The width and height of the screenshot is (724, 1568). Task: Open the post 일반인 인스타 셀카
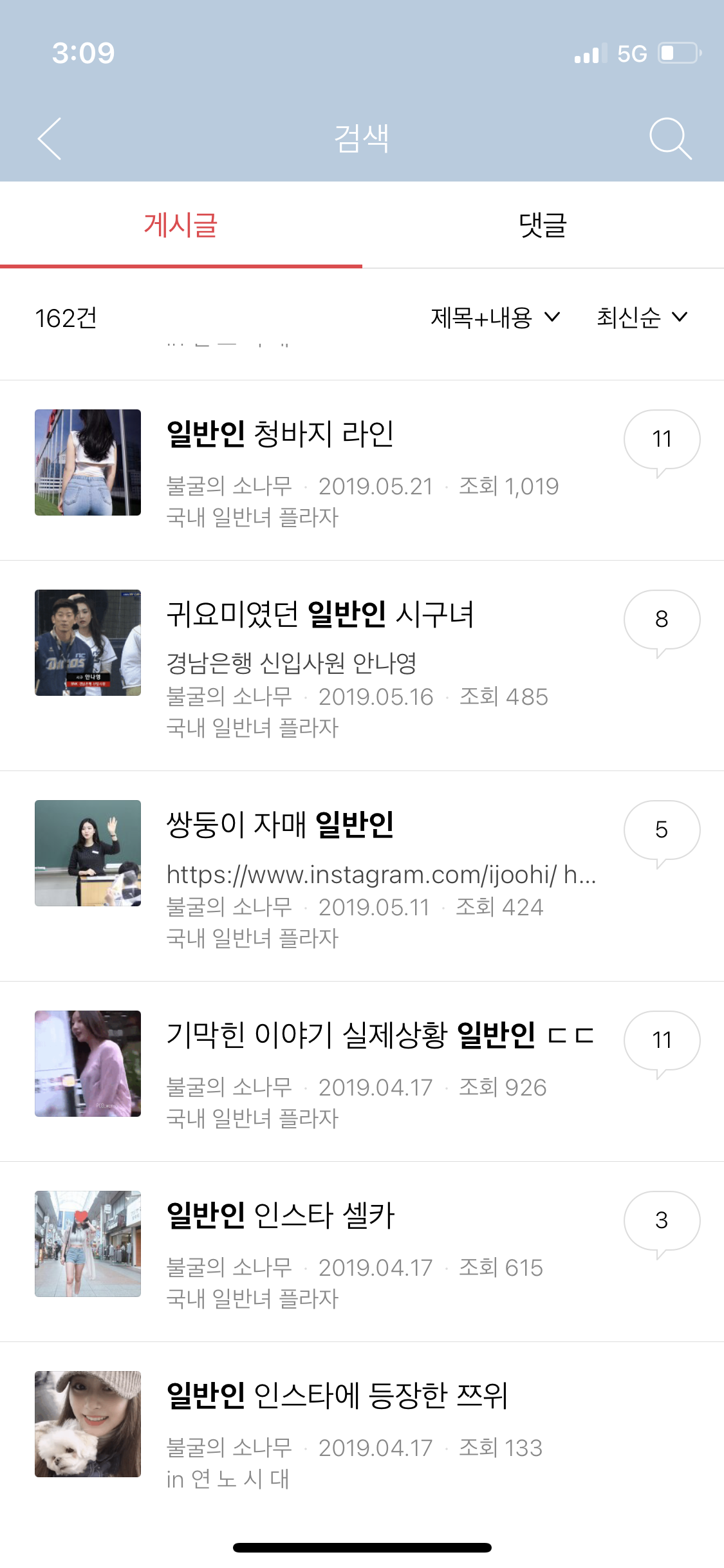[x=280, y=1215]
